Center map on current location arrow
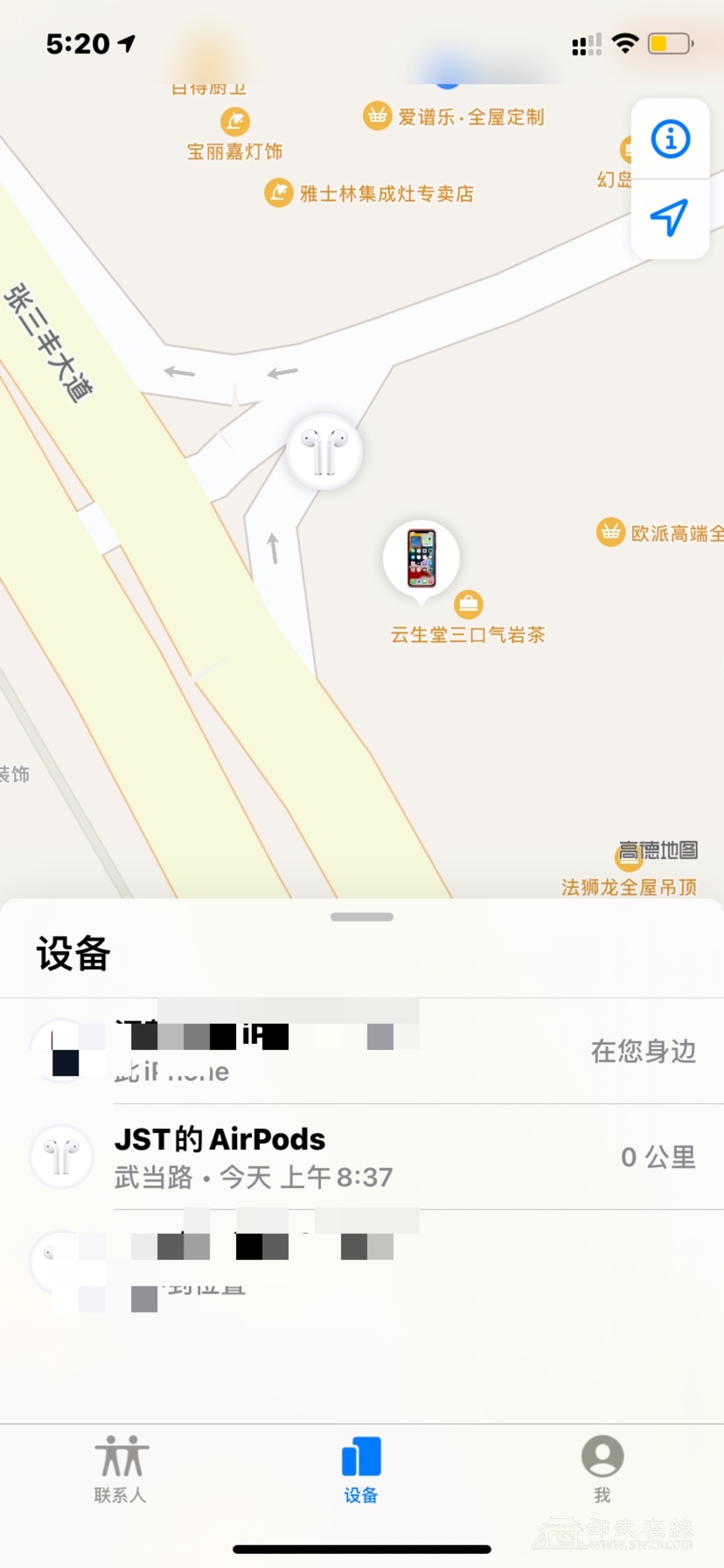The width and height of the screenshot is (724, 1568). point(671,218)
